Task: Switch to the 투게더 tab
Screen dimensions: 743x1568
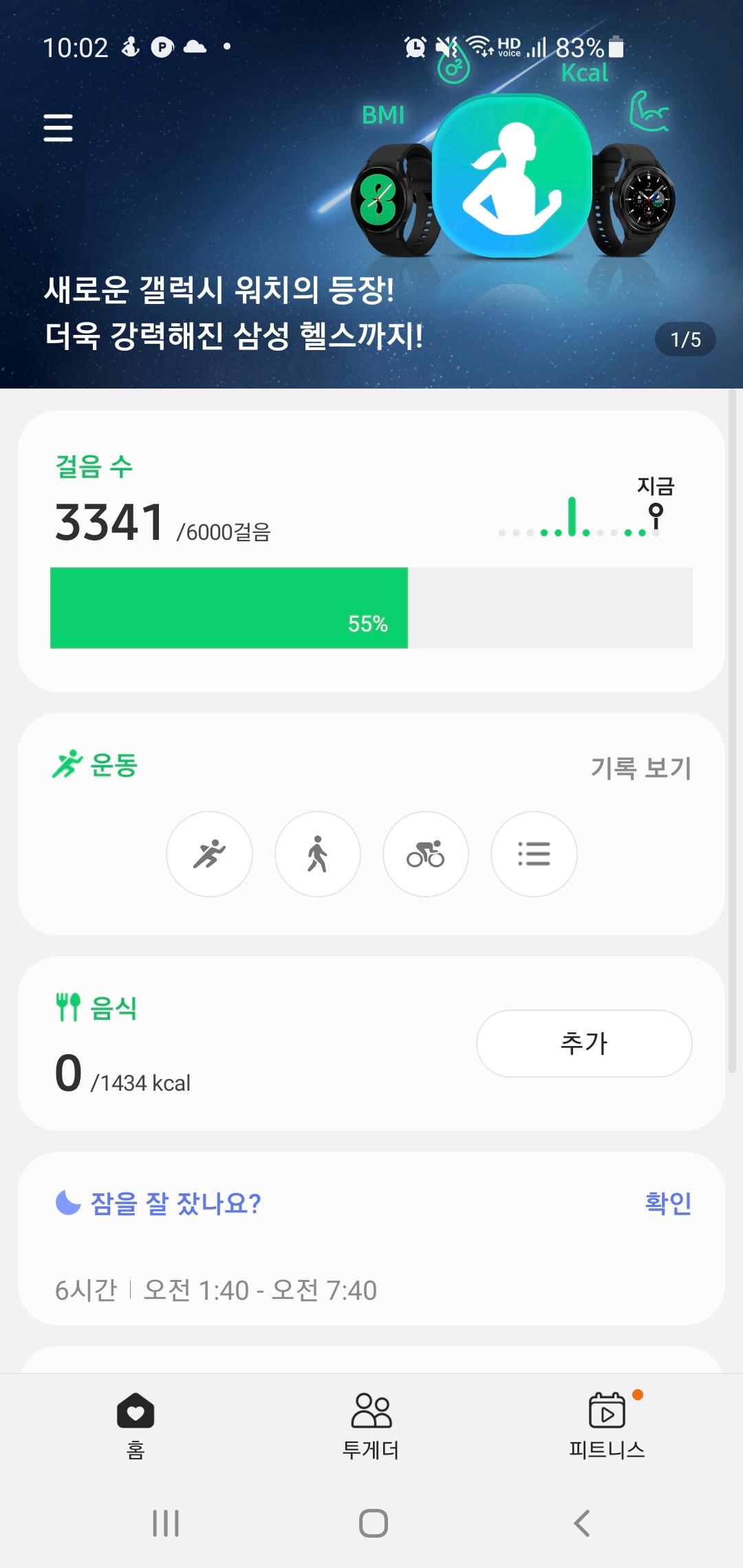Action: click(371, 1425)
